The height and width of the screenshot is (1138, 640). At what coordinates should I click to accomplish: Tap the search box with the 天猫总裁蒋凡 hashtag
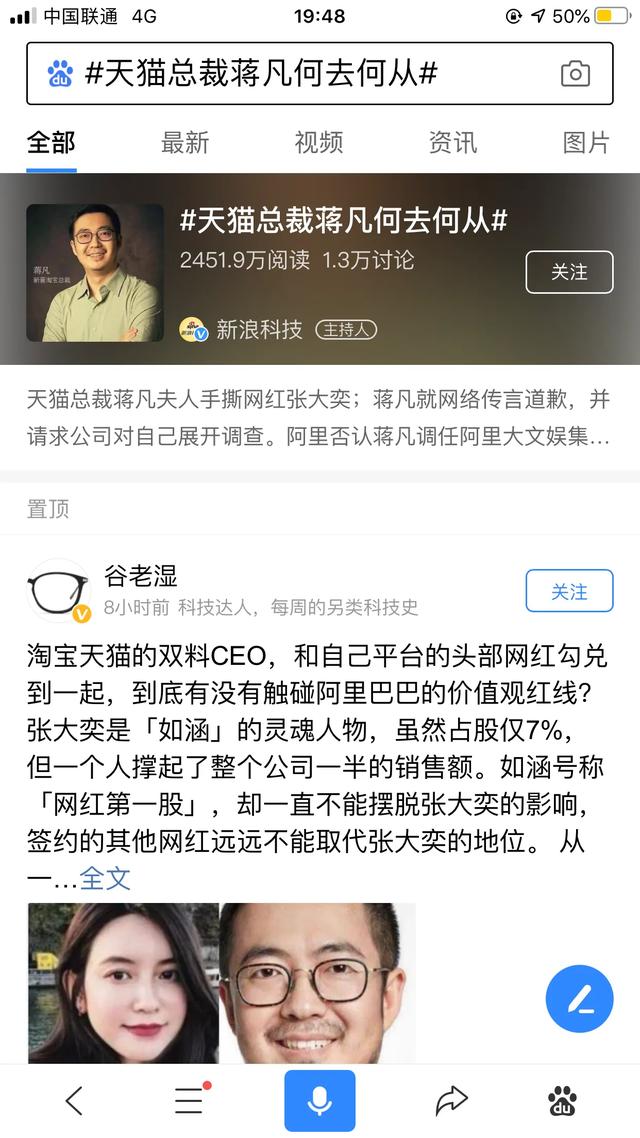pyautogui.click(x=320, y=73)
